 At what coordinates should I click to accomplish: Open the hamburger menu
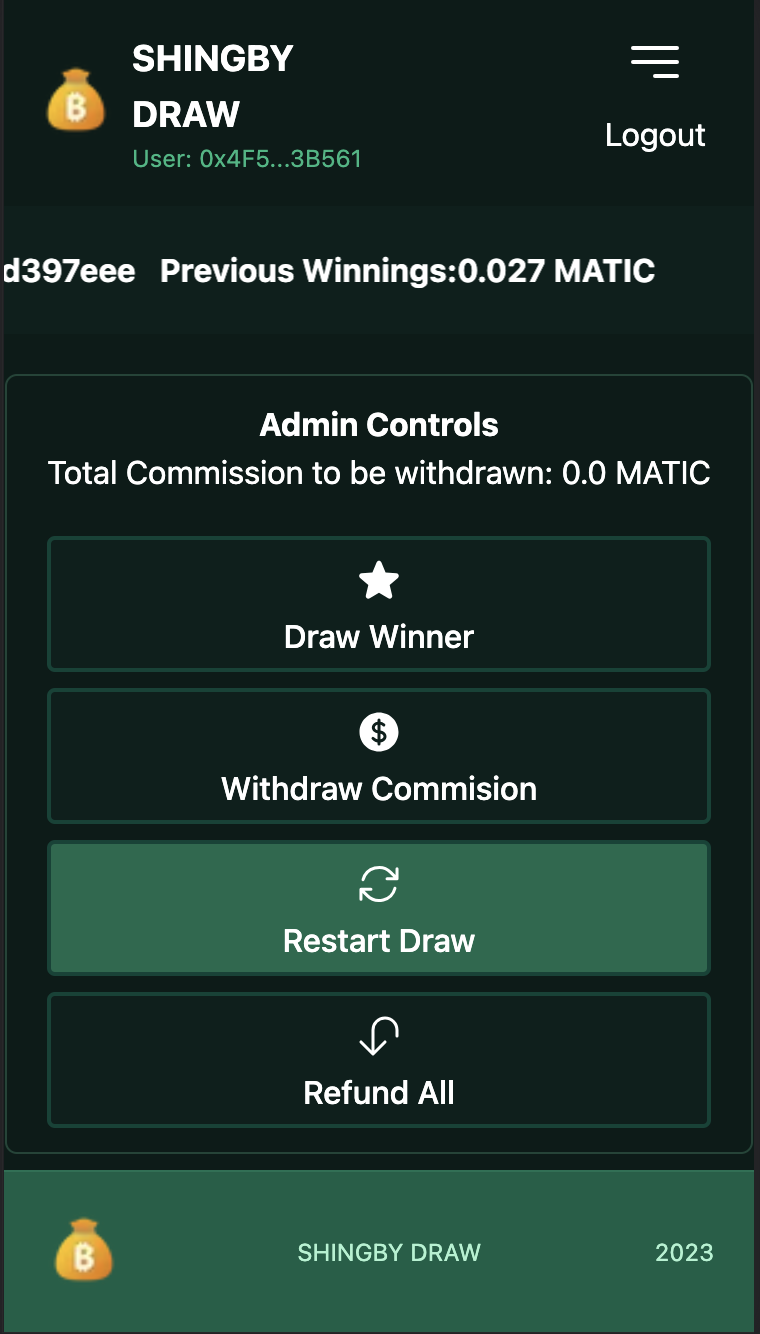pyautogui.click(x=655, y=62)
